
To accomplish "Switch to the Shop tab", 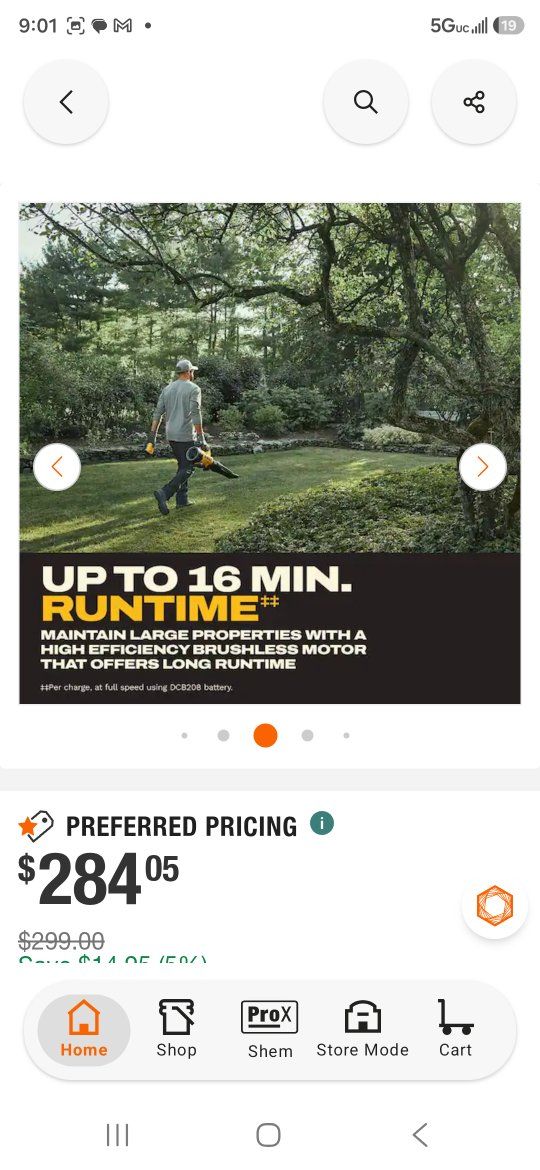I will (177, 1030).
